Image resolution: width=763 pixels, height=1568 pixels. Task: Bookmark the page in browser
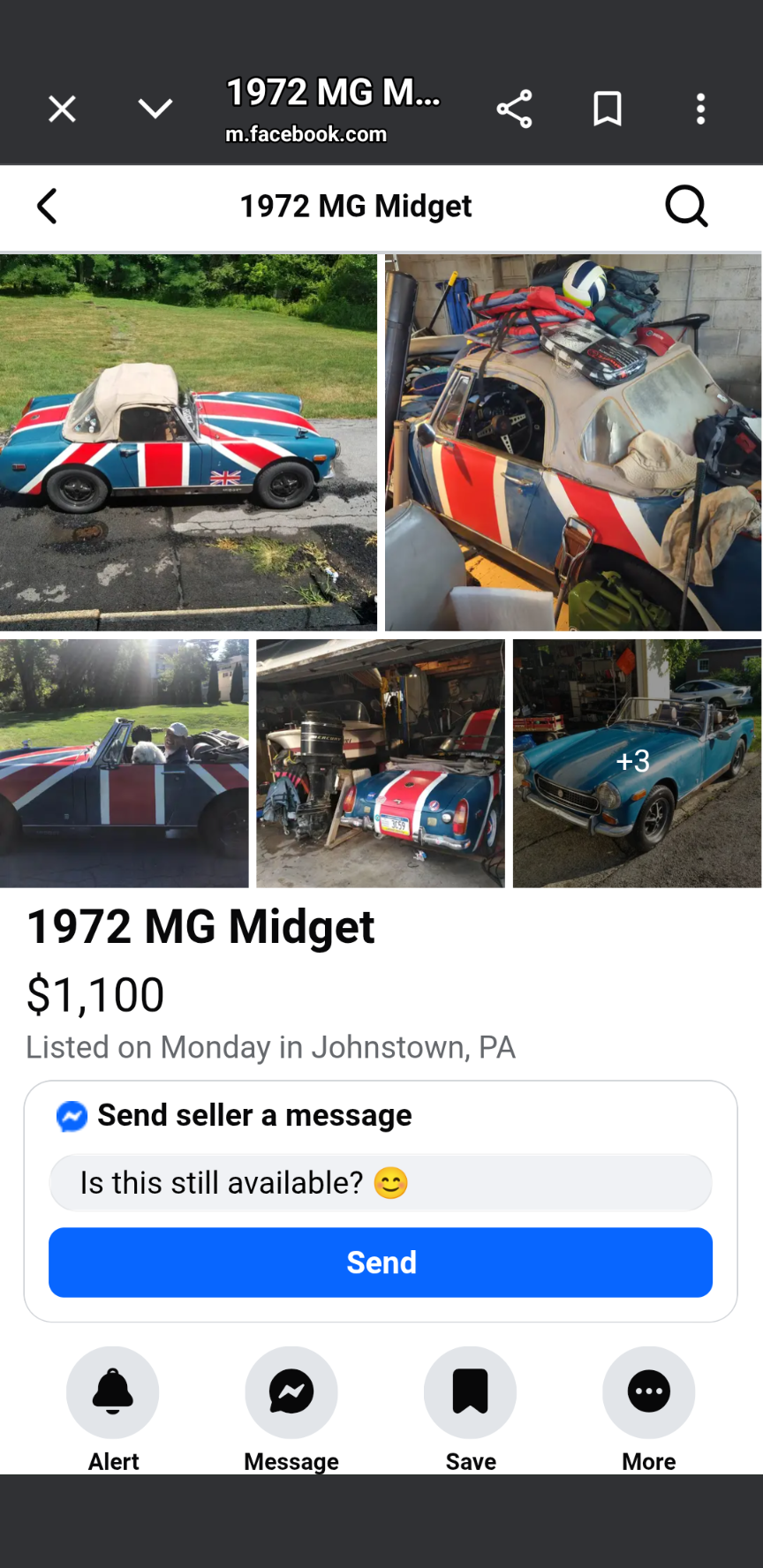pos(608,109)
